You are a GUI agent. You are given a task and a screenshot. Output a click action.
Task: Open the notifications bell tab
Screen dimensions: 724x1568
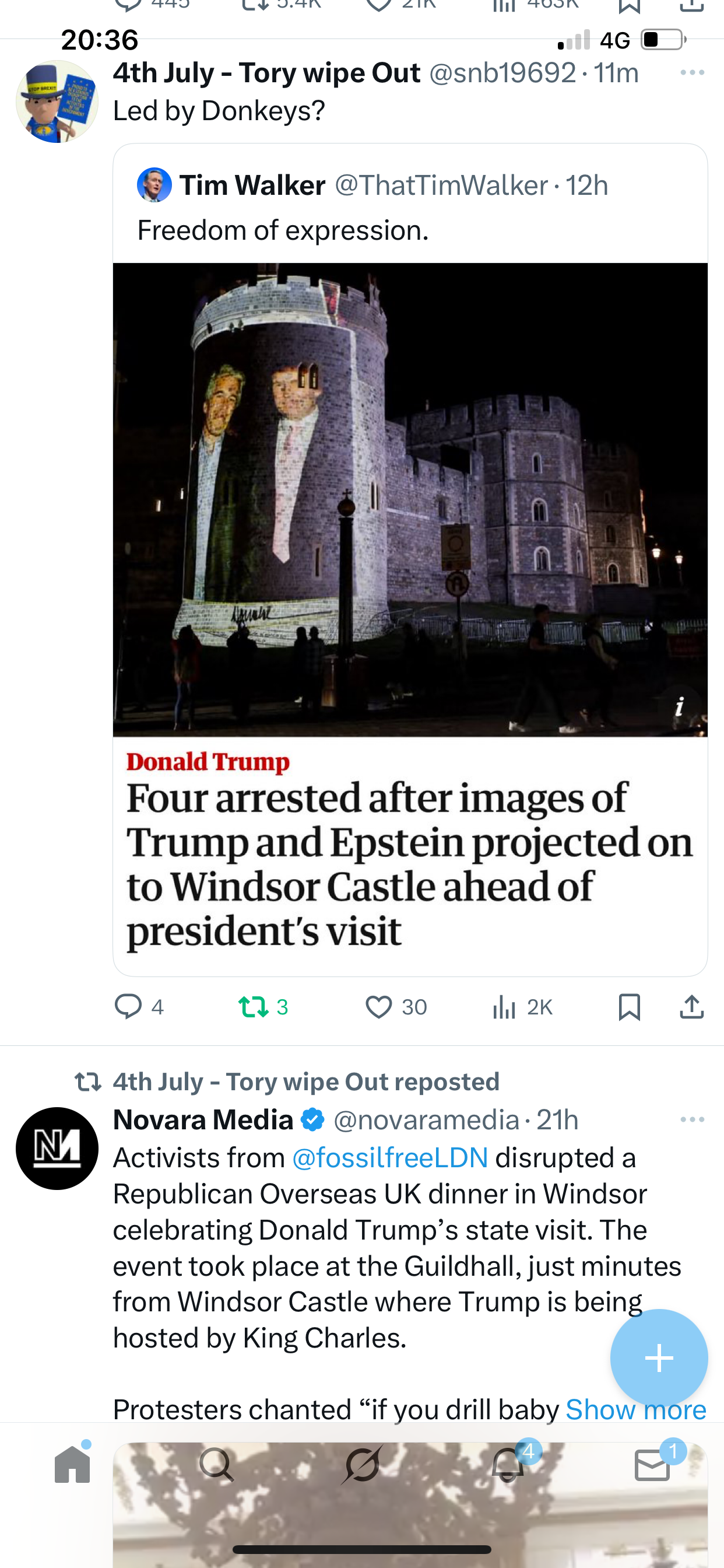[507, 1465]
